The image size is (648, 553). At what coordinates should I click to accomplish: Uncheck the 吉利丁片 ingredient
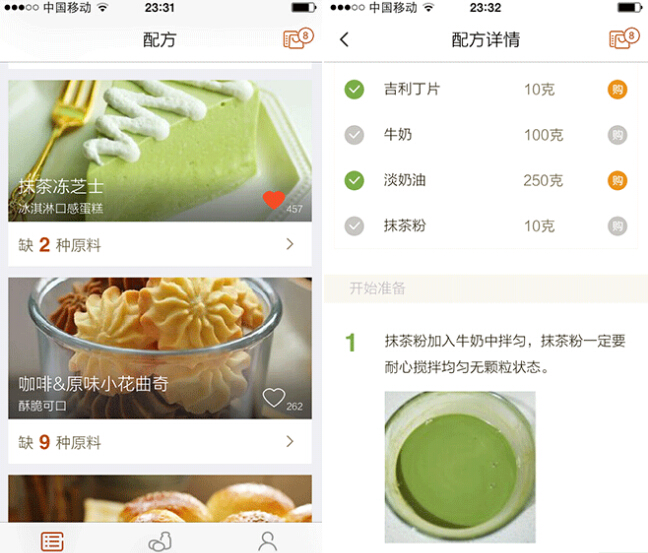coord(354,90)
